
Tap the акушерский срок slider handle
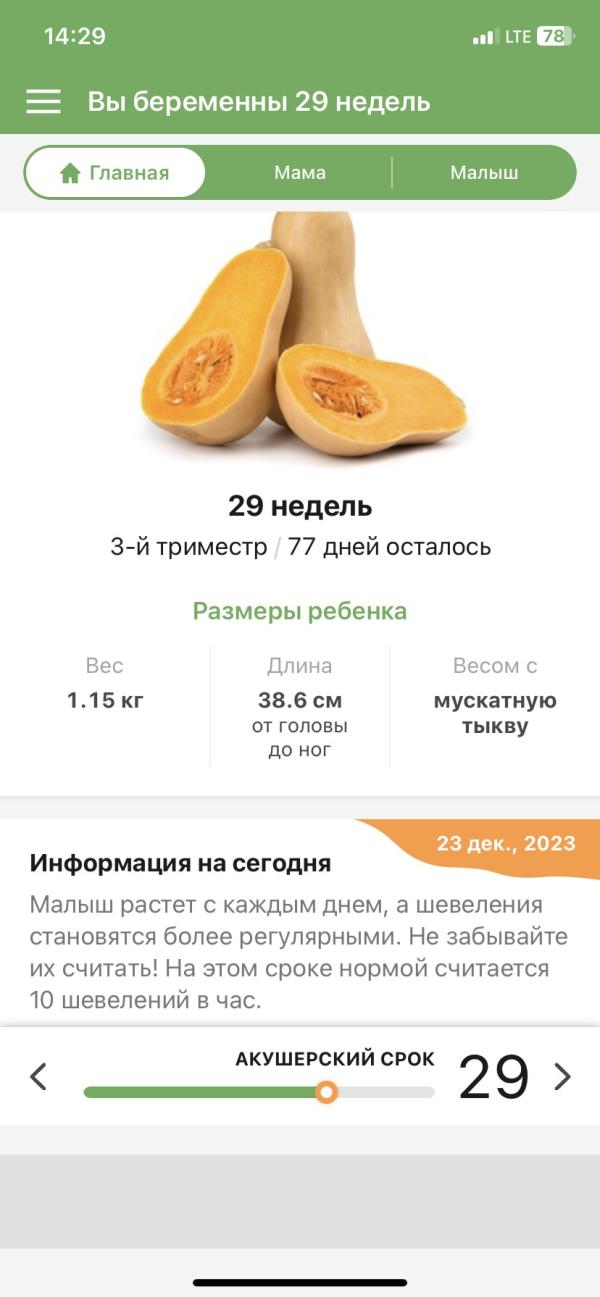click(326, 1092)
